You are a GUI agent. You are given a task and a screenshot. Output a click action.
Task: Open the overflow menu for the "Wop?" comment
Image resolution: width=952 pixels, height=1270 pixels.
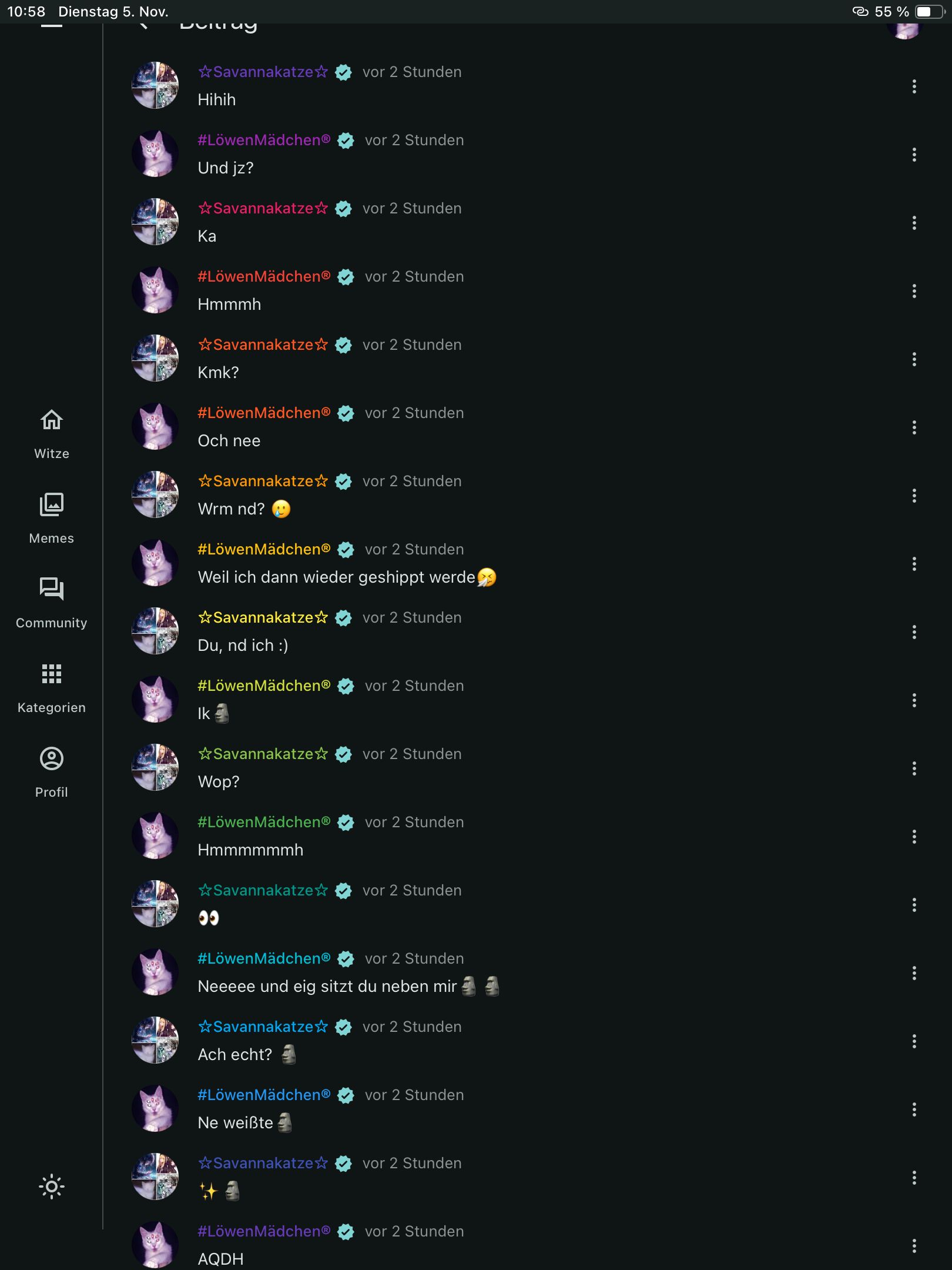click(x=914, y=768)
